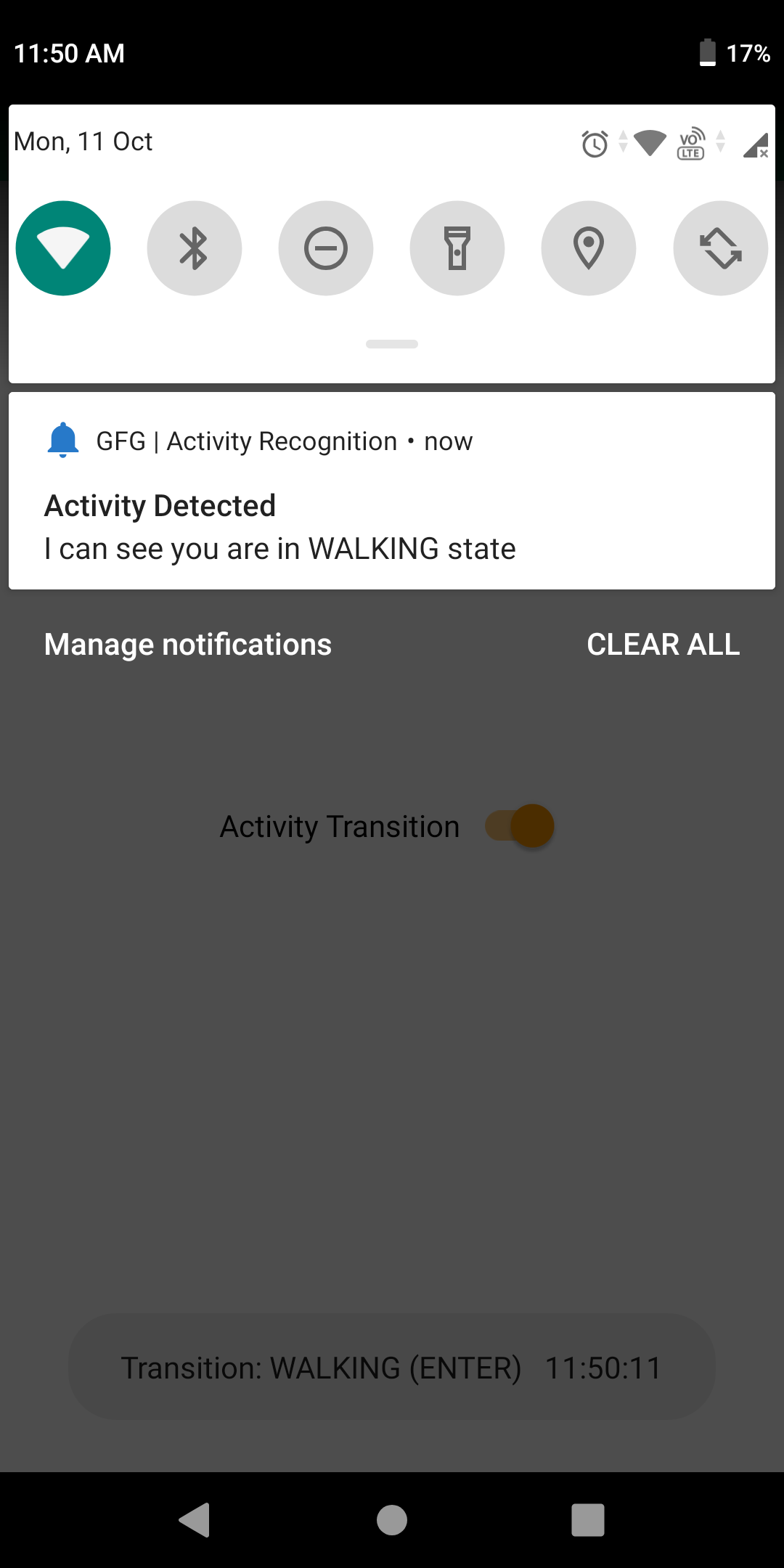The height and width of the screenshot is (1568, 784).
Task: Turn on Do Not Disturb
Action: pos(326,248)
